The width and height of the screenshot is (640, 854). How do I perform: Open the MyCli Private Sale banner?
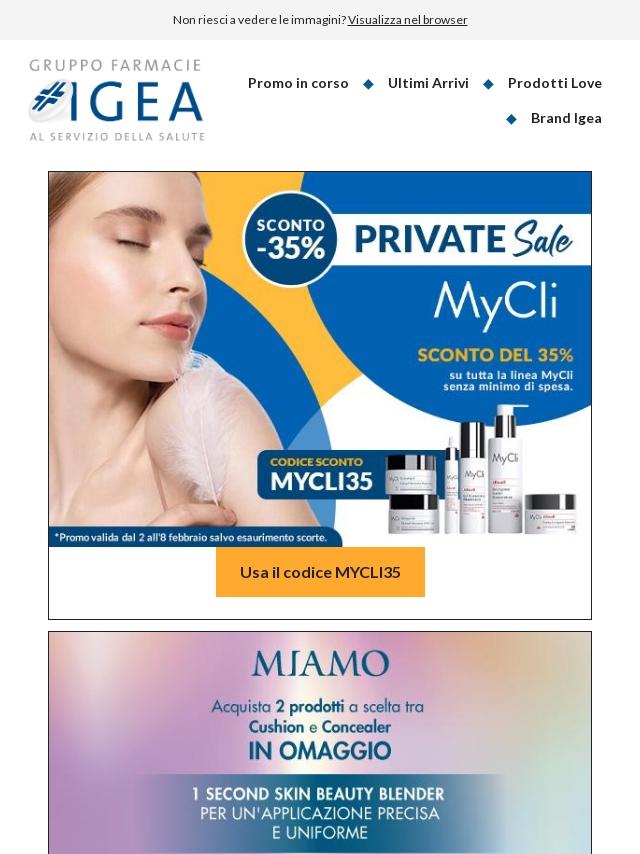tap(320, 360)
